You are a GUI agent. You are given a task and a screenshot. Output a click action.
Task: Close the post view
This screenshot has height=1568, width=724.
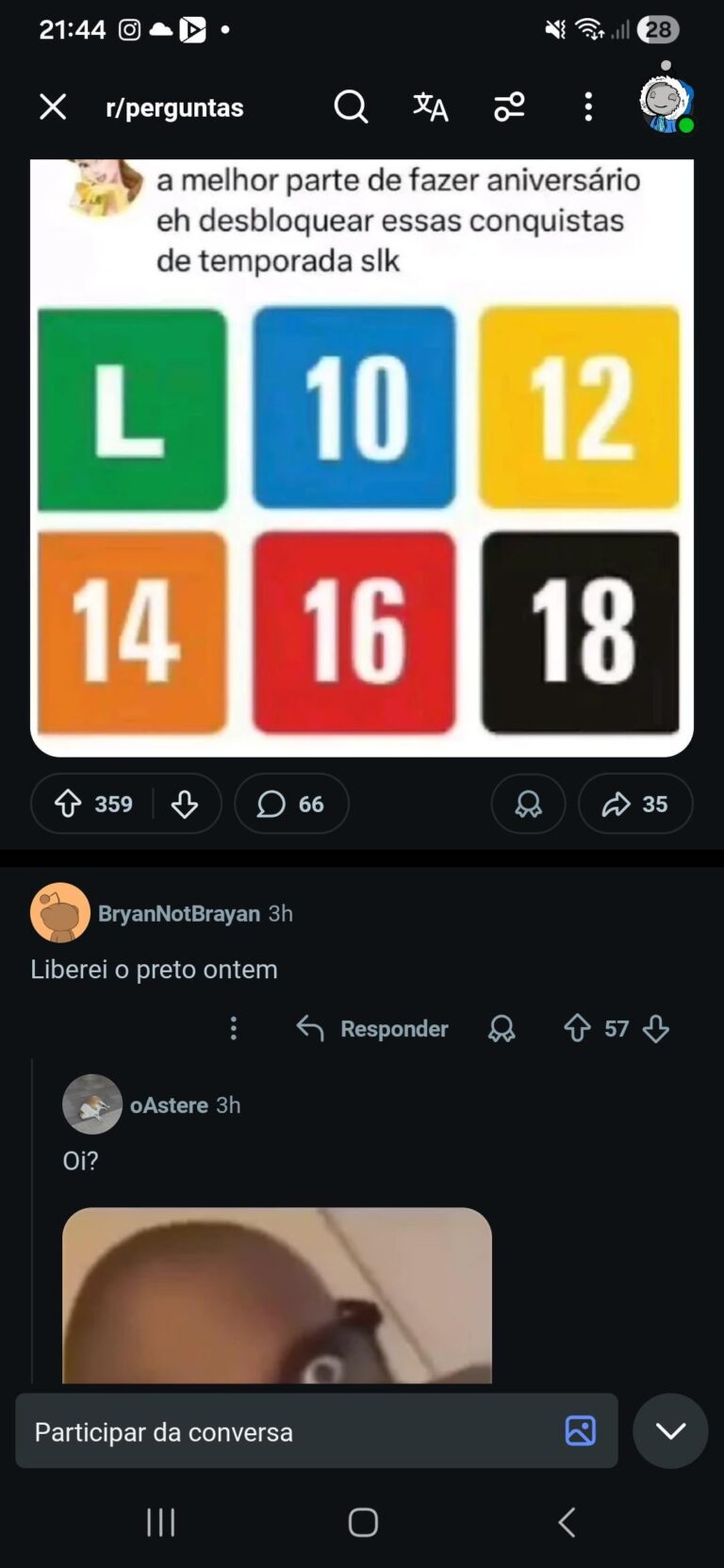click(x=53, y=107)
